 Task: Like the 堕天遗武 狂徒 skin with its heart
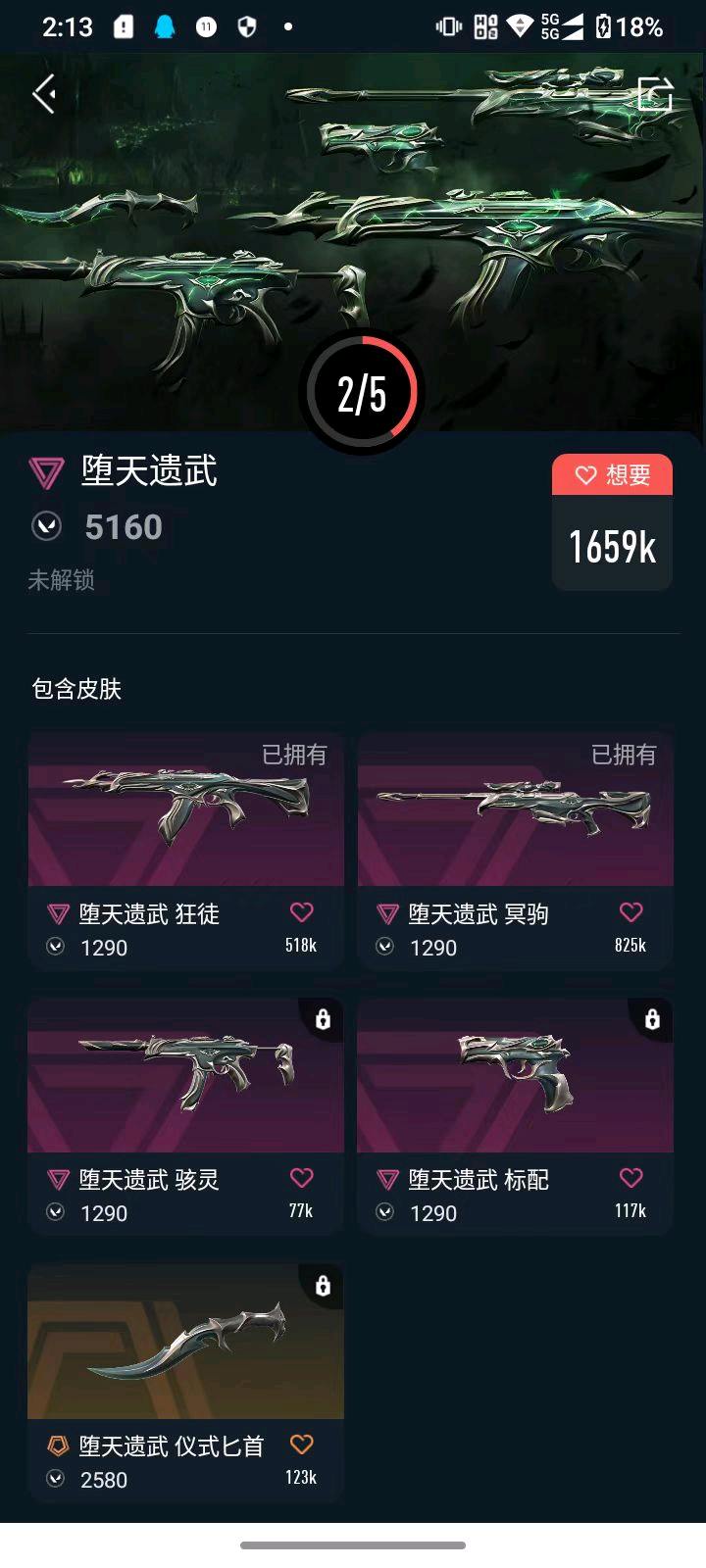[x=302, y=912]
